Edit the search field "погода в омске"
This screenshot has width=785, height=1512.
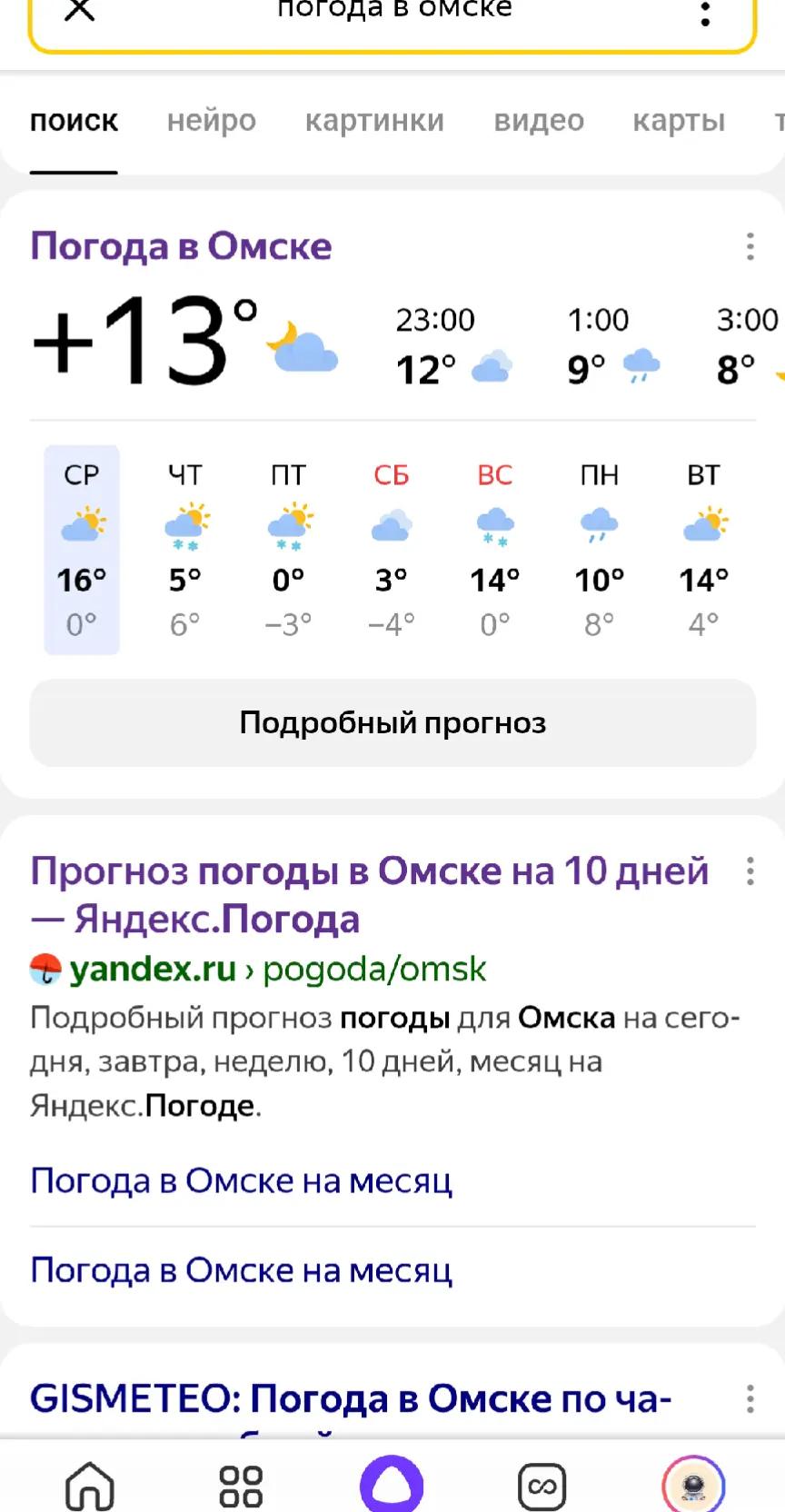coord(394,10)
